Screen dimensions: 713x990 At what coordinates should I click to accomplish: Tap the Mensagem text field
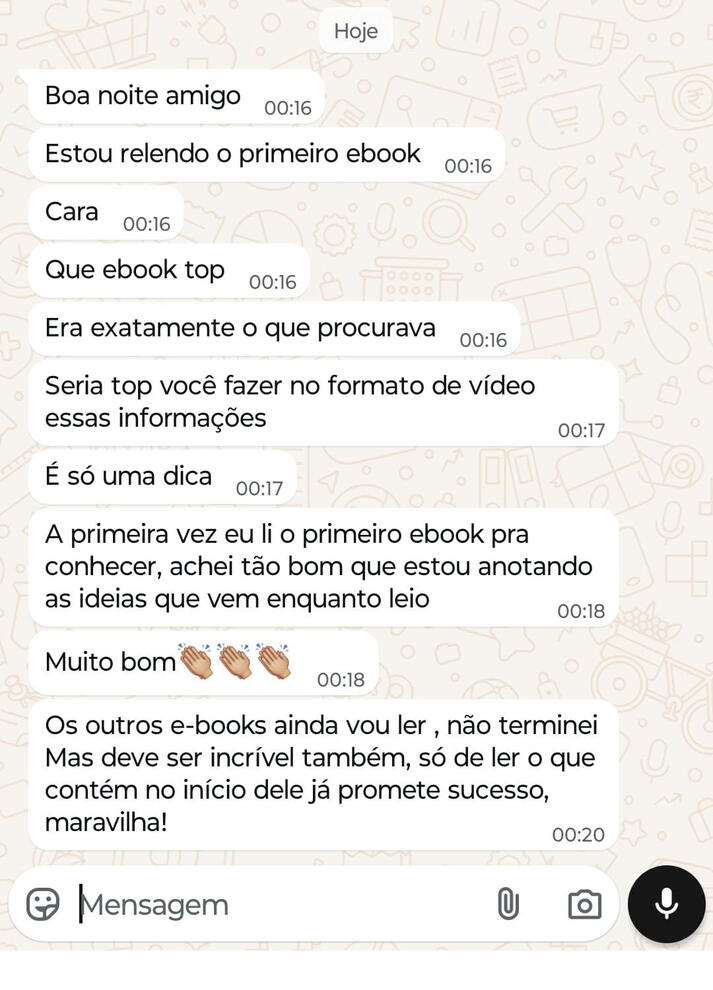point(270,905)
